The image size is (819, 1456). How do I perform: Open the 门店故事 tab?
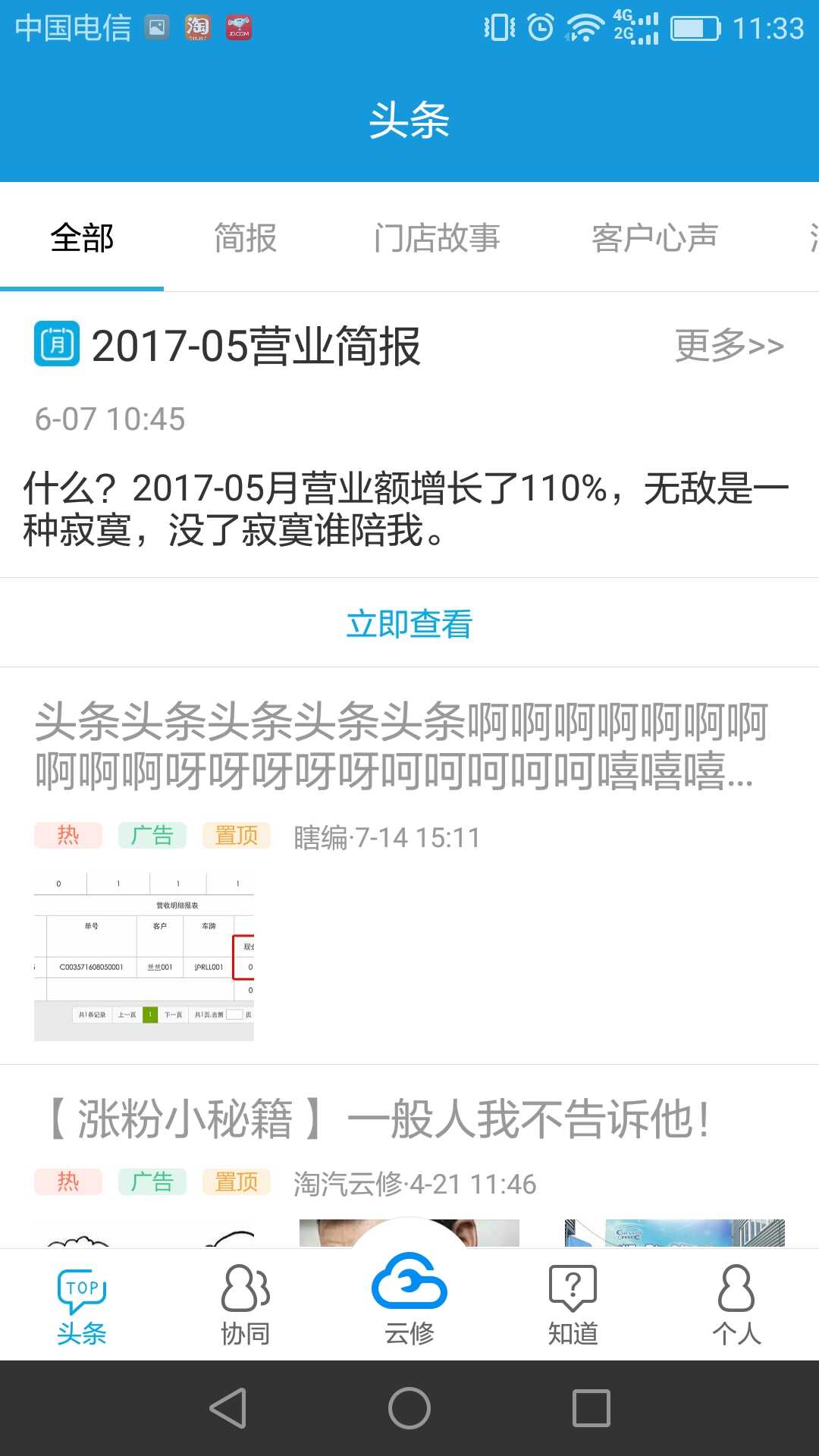[437, 238]
